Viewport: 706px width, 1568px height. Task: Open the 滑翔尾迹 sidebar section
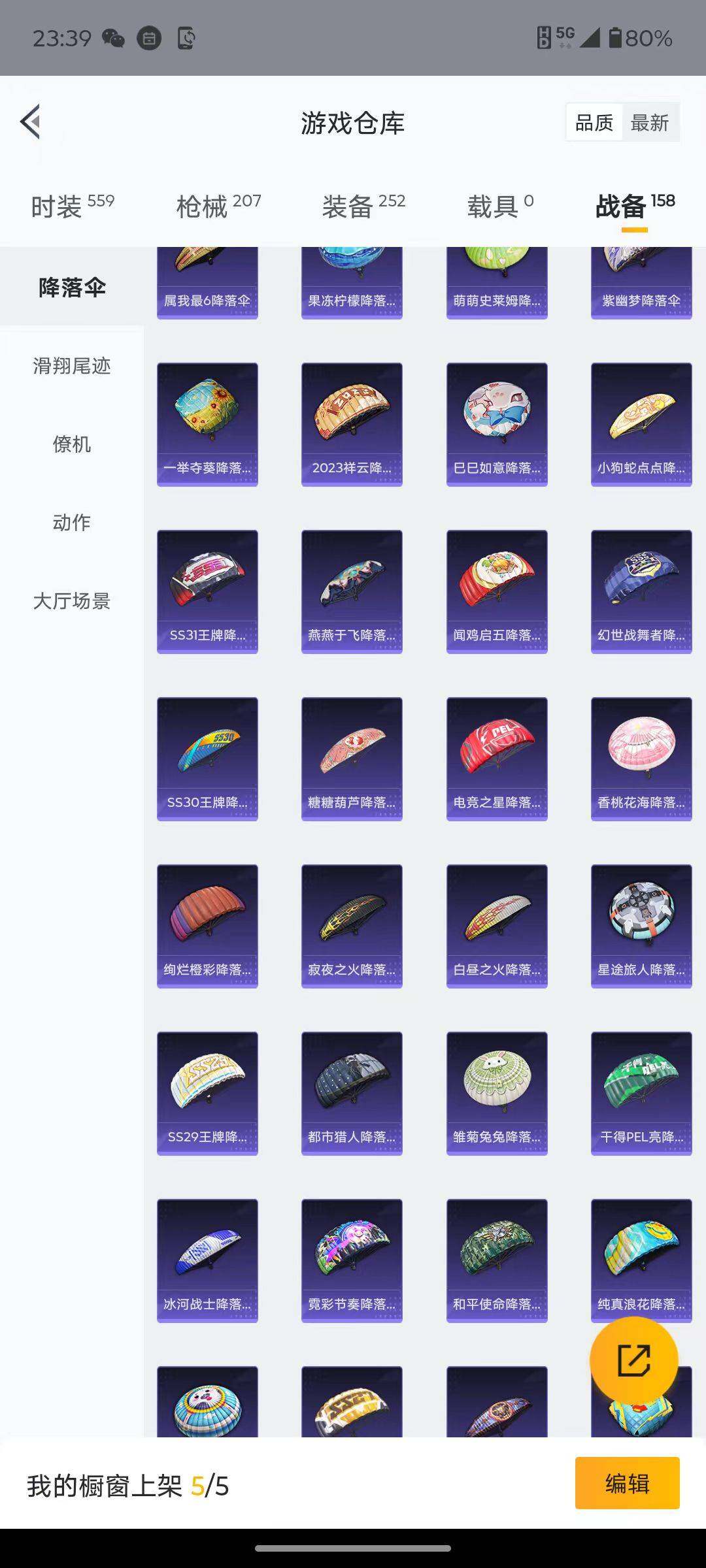[72, 367]
